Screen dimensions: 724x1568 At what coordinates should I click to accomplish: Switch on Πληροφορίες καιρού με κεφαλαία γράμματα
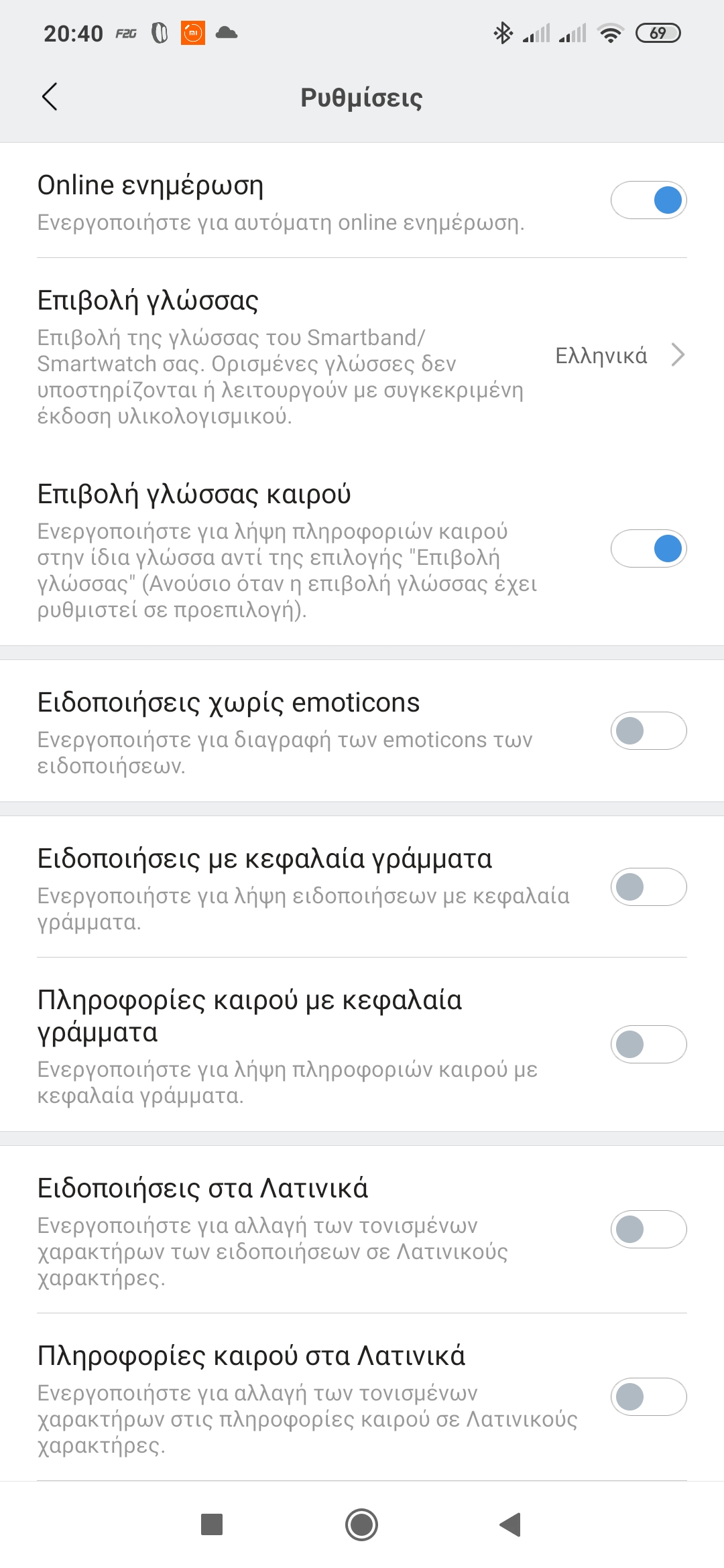648,1044
